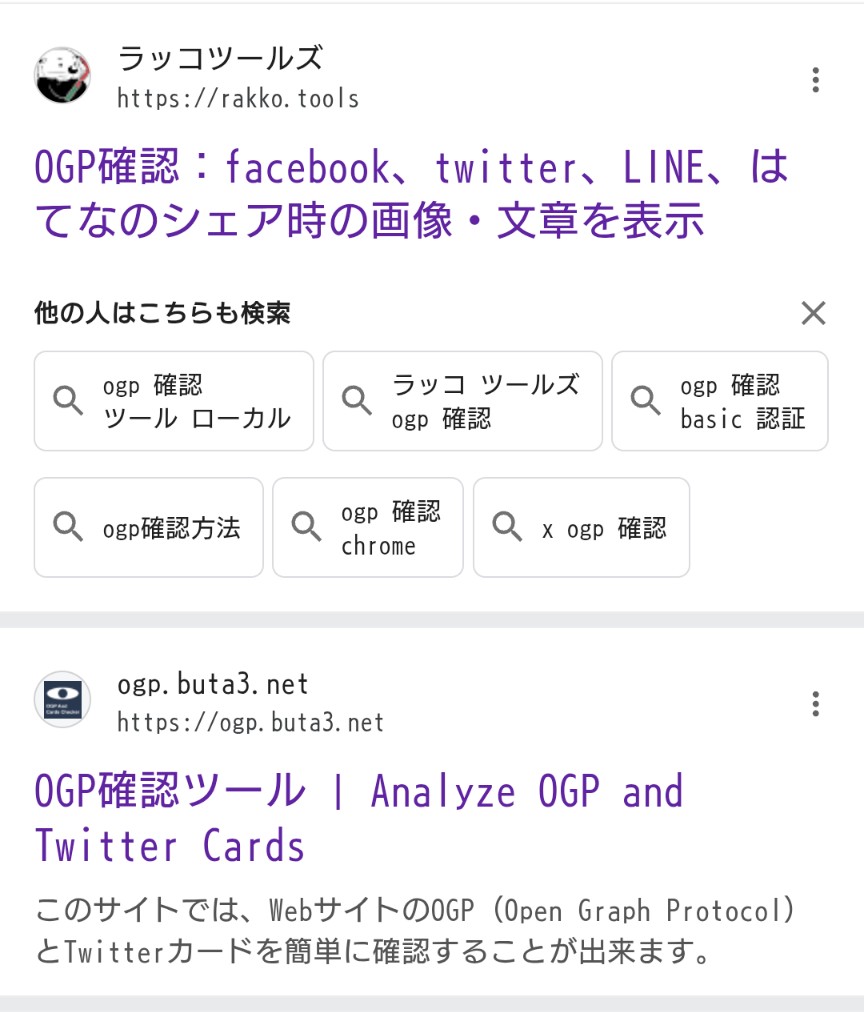Image resolution: width=864 pixels, height=1012 pixels.
Task: Select the ラッコ ツールズ ogp 確認 suggestion
Action: (x=462, y=401)
